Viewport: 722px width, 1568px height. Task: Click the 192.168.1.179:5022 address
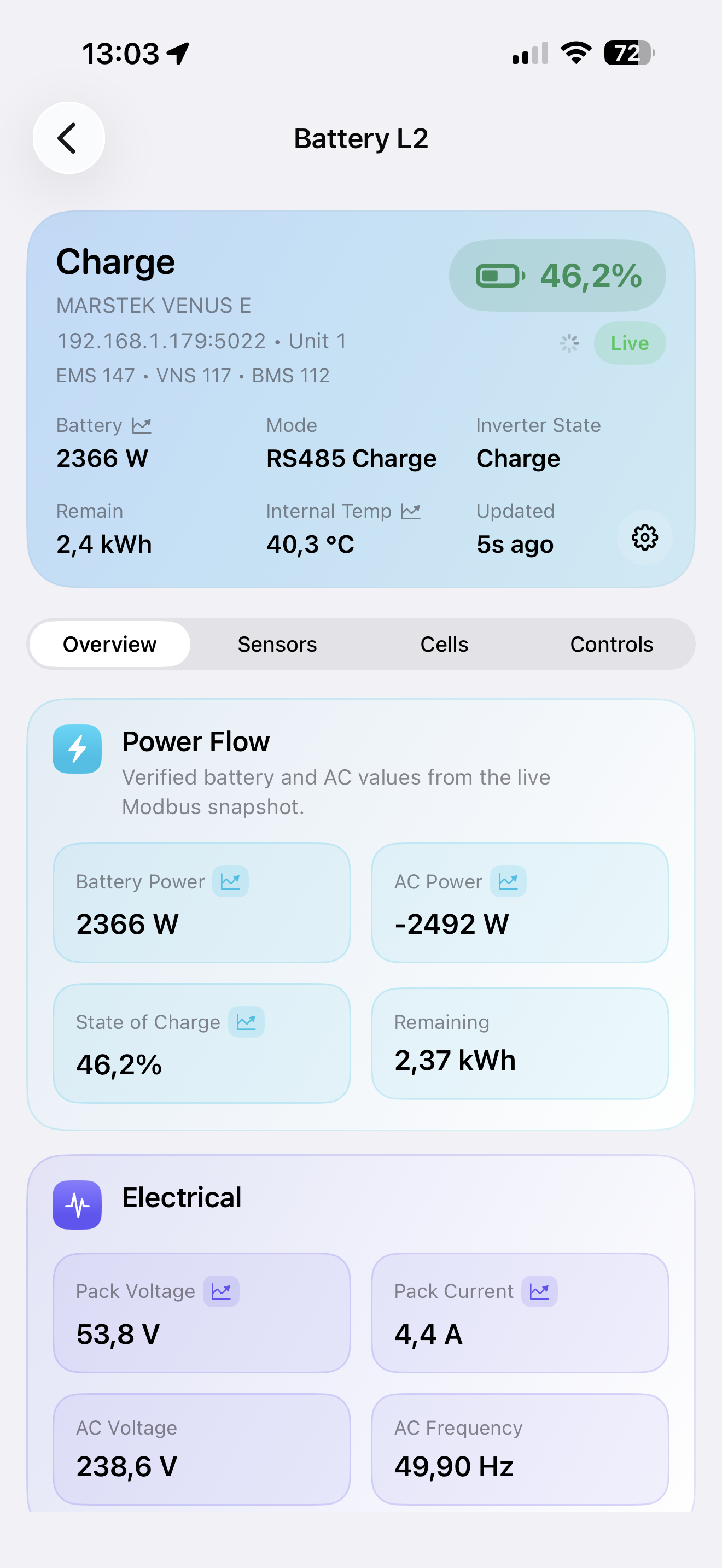(x=162, y=341)
